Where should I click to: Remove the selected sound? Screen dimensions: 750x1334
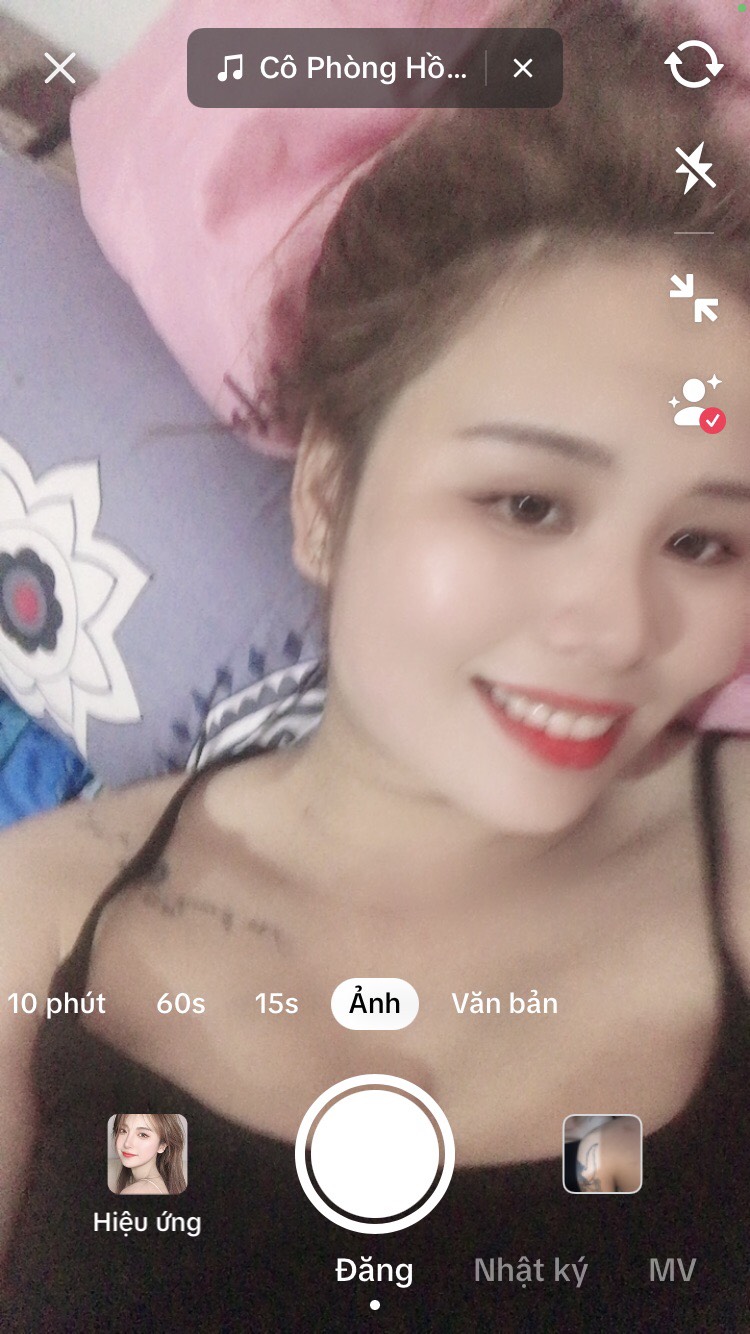coord(523,68)
